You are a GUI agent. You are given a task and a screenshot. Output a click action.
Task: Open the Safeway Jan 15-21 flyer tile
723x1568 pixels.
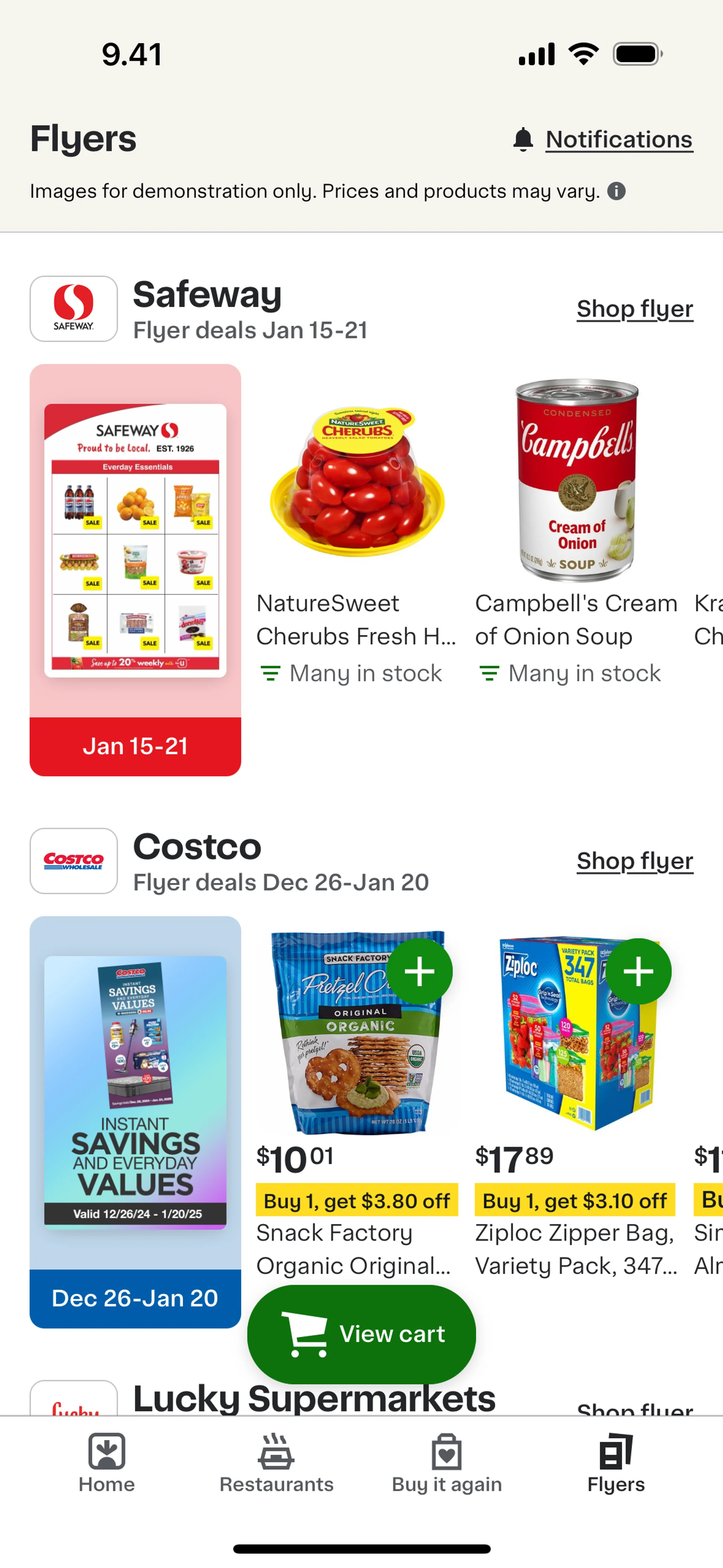point(135,570)
